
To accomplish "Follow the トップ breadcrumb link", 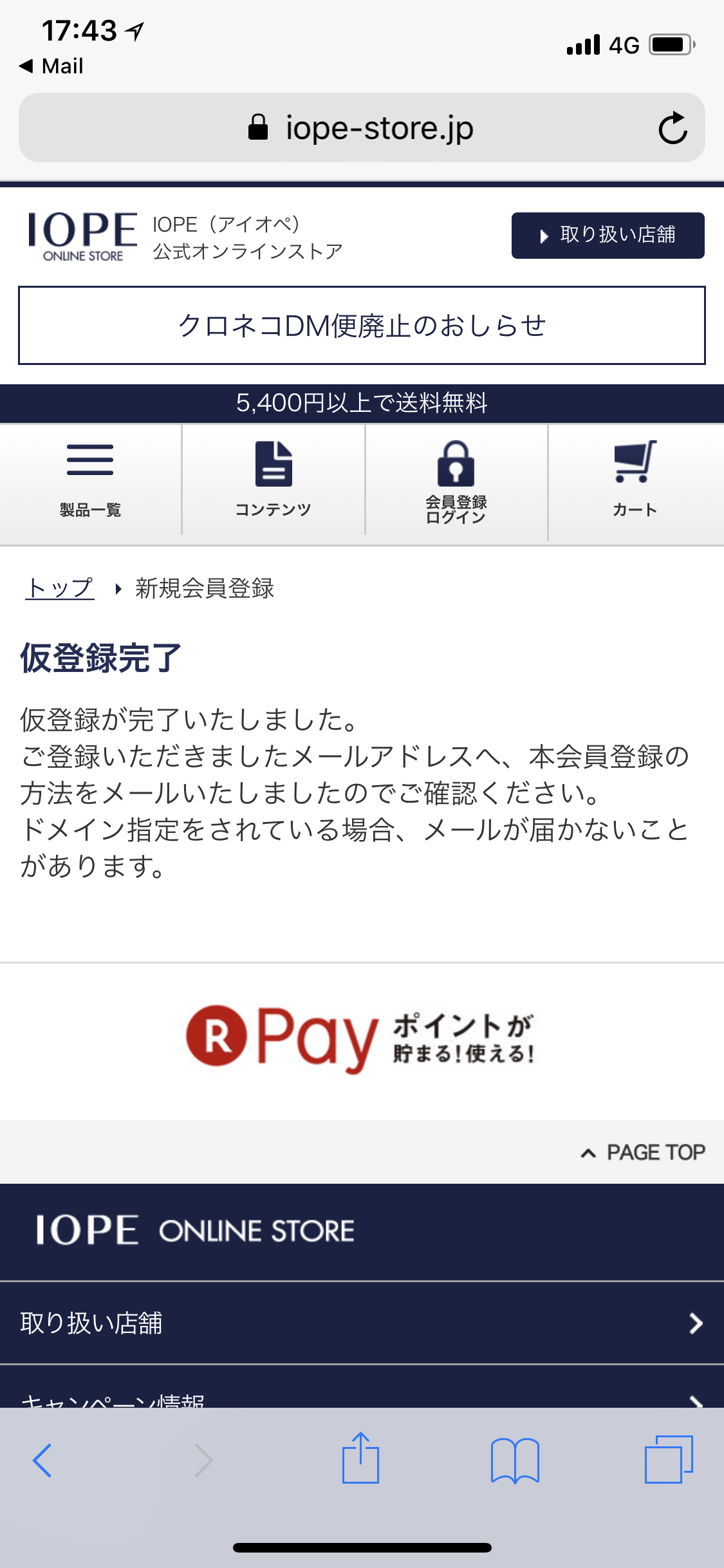I will tap(60, 588).
